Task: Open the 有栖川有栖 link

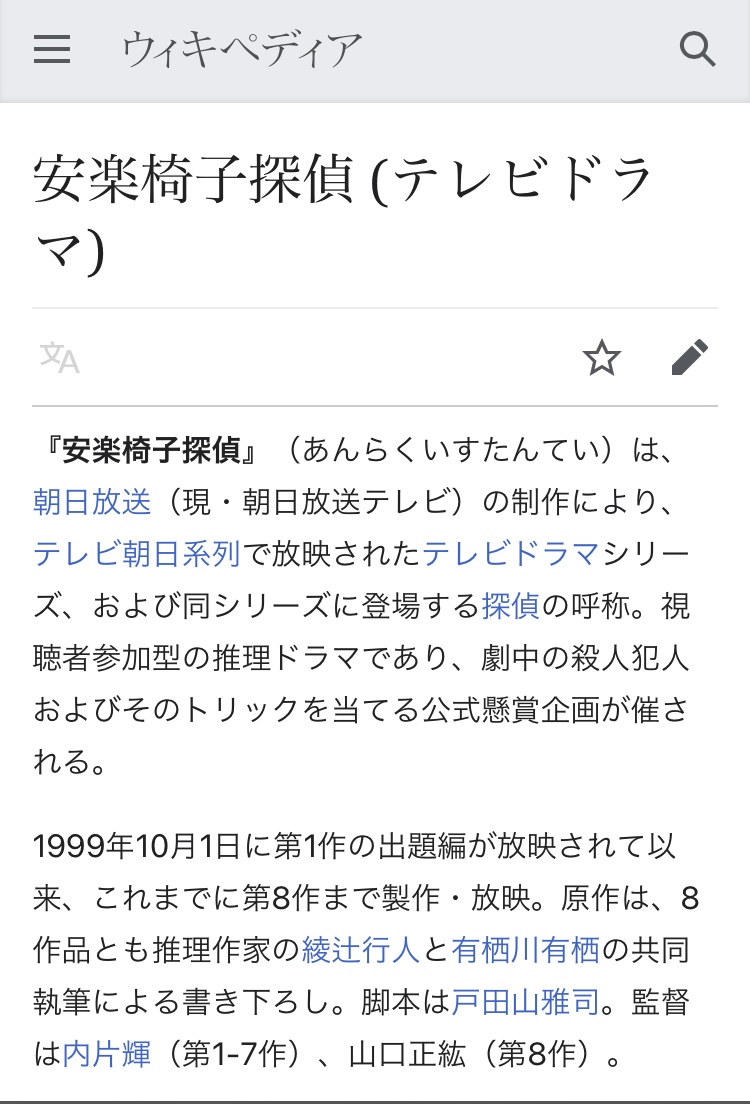Action: tap(525, 949)
